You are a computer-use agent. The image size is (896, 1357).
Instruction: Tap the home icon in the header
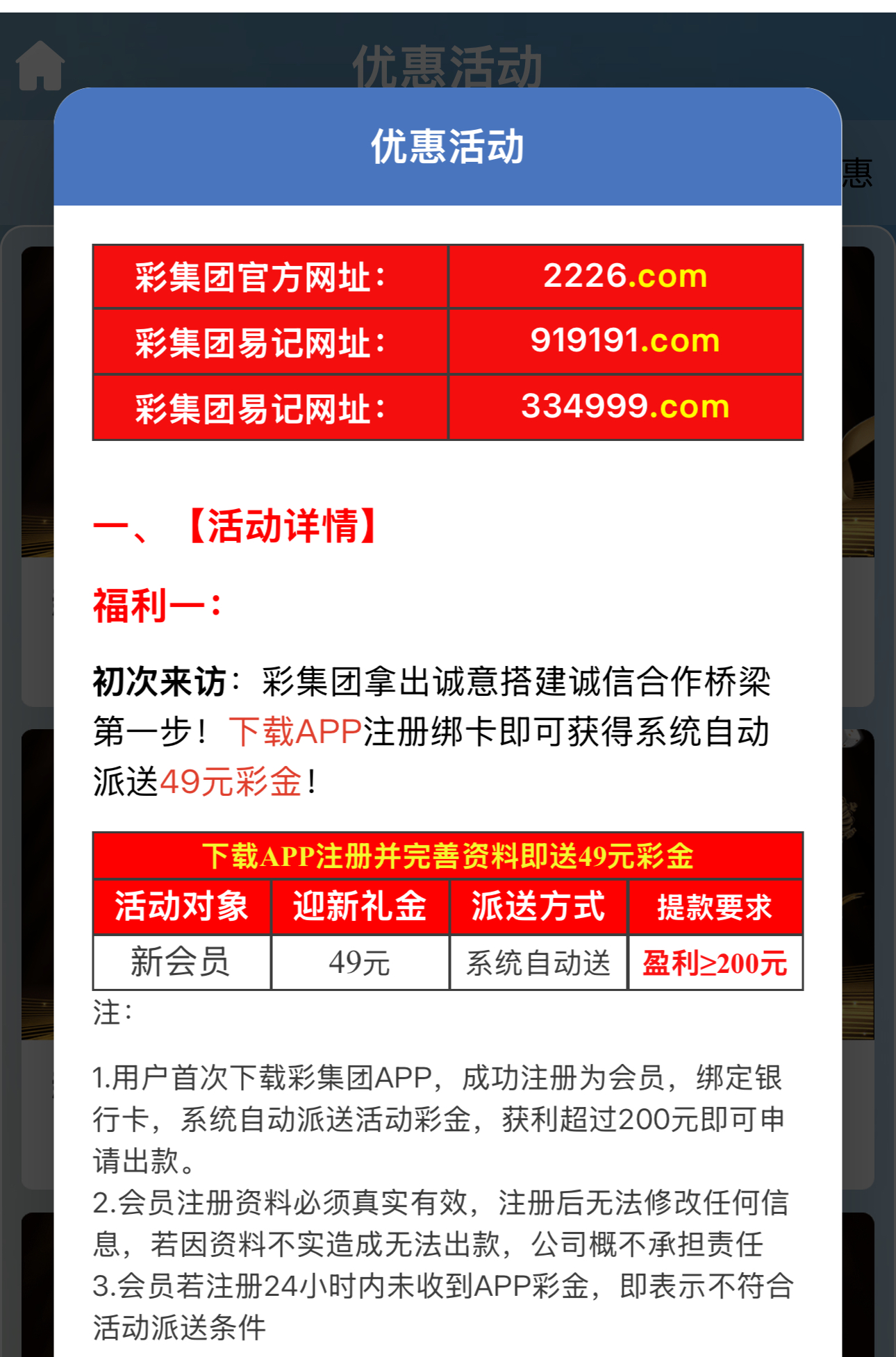[40, 65]
